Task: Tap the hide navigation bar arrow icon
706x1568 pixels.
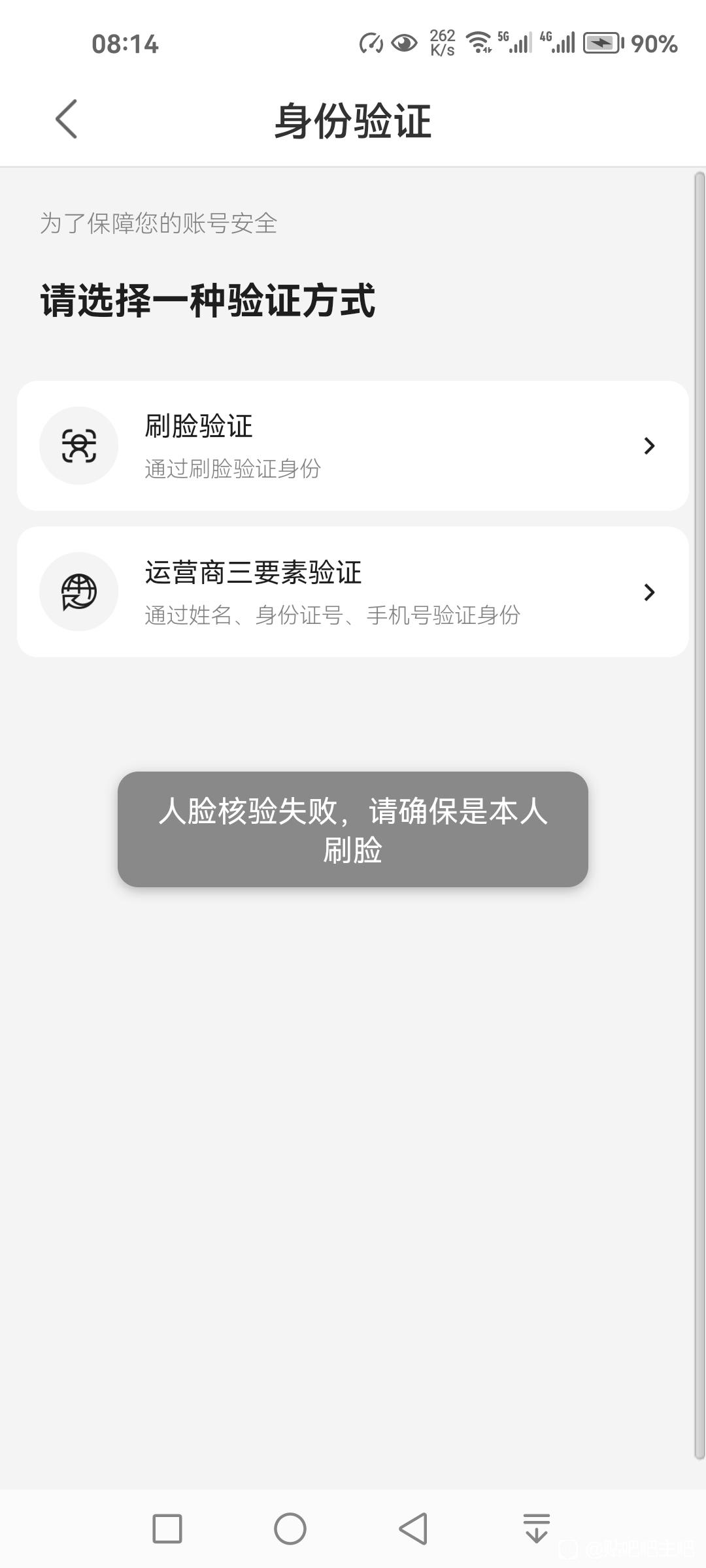Action: (x=537, y=1529)
